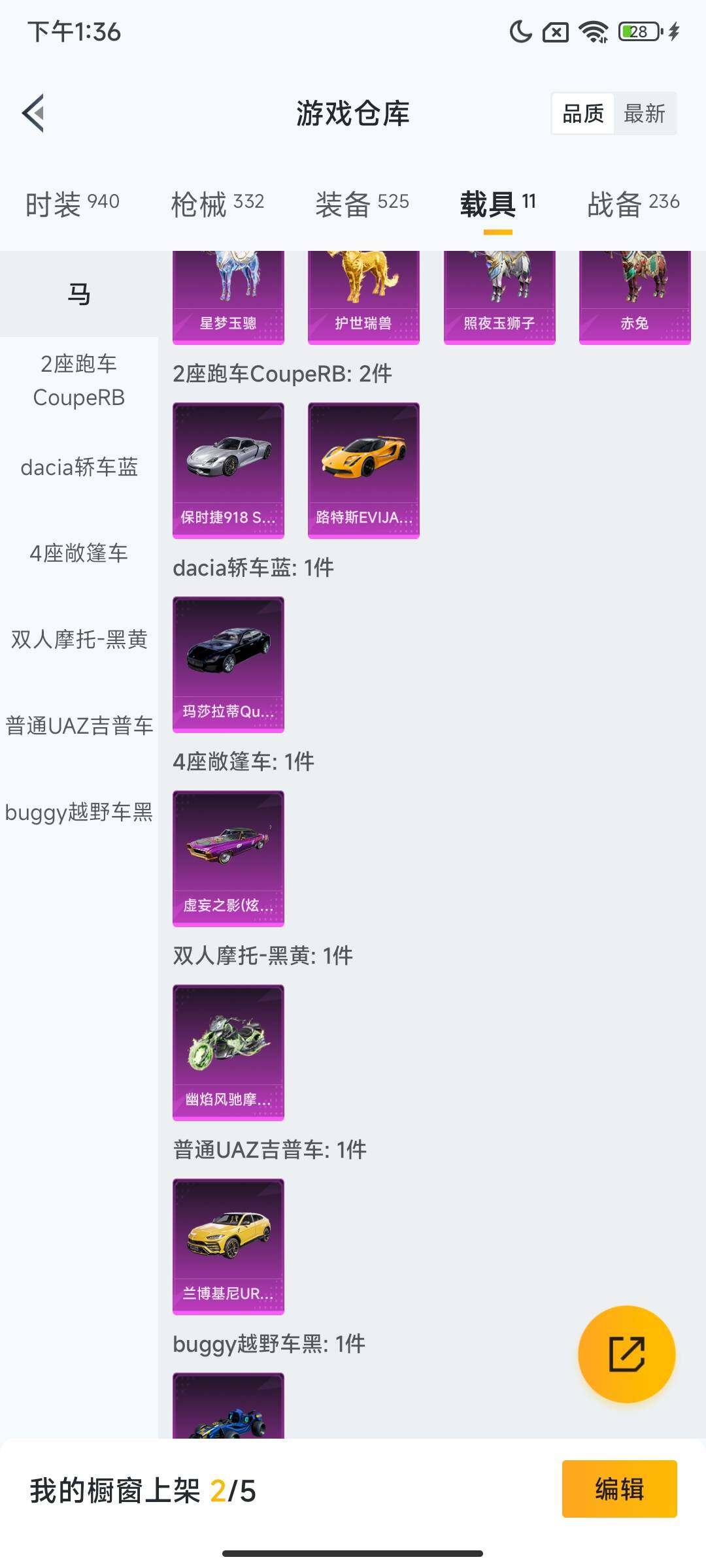Viewport: 706px width, 1568px height.
Task: Expand the dacia轿车蓝 category
Action: tap(78, 467)
